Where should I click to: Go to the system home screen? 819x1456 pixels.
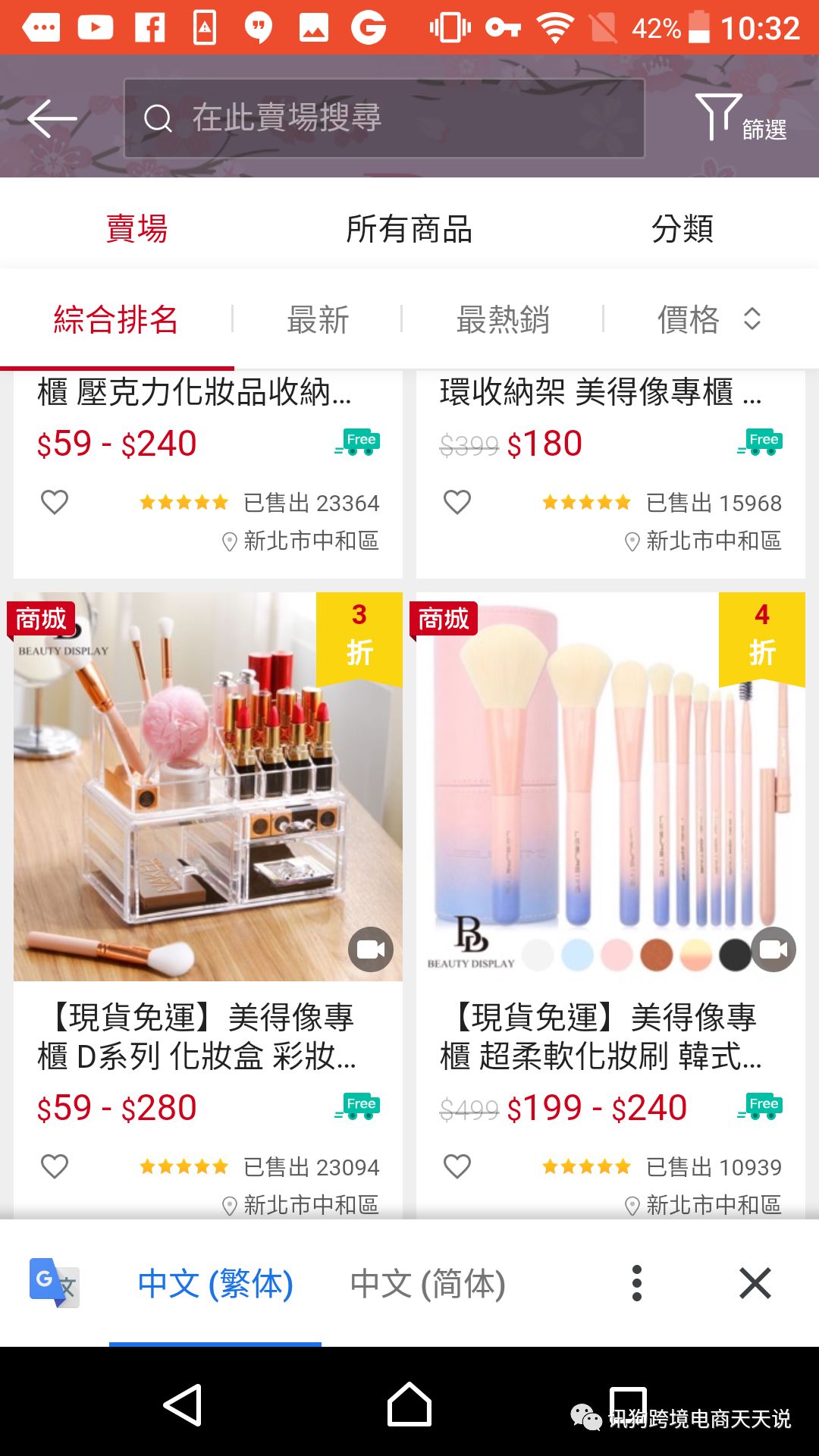409,1405
